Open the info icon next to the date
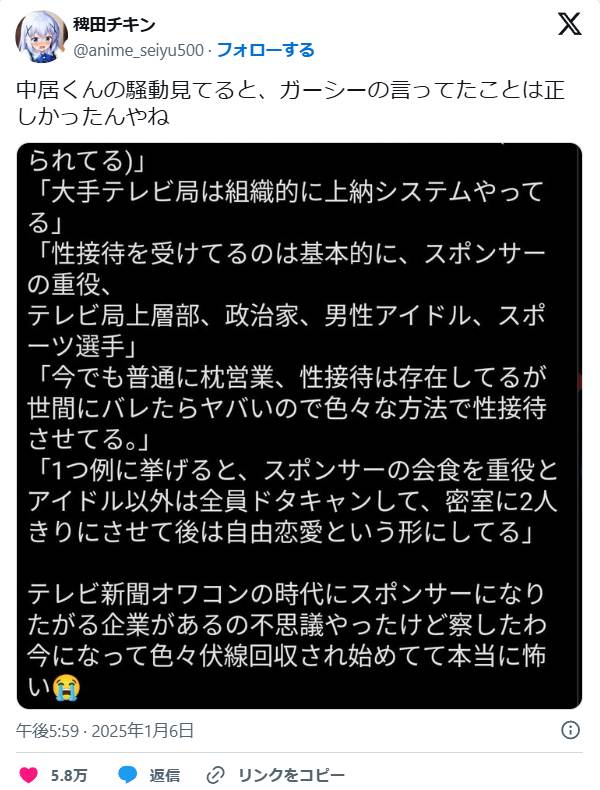600x790 pixels. click(x=570, y=731)
